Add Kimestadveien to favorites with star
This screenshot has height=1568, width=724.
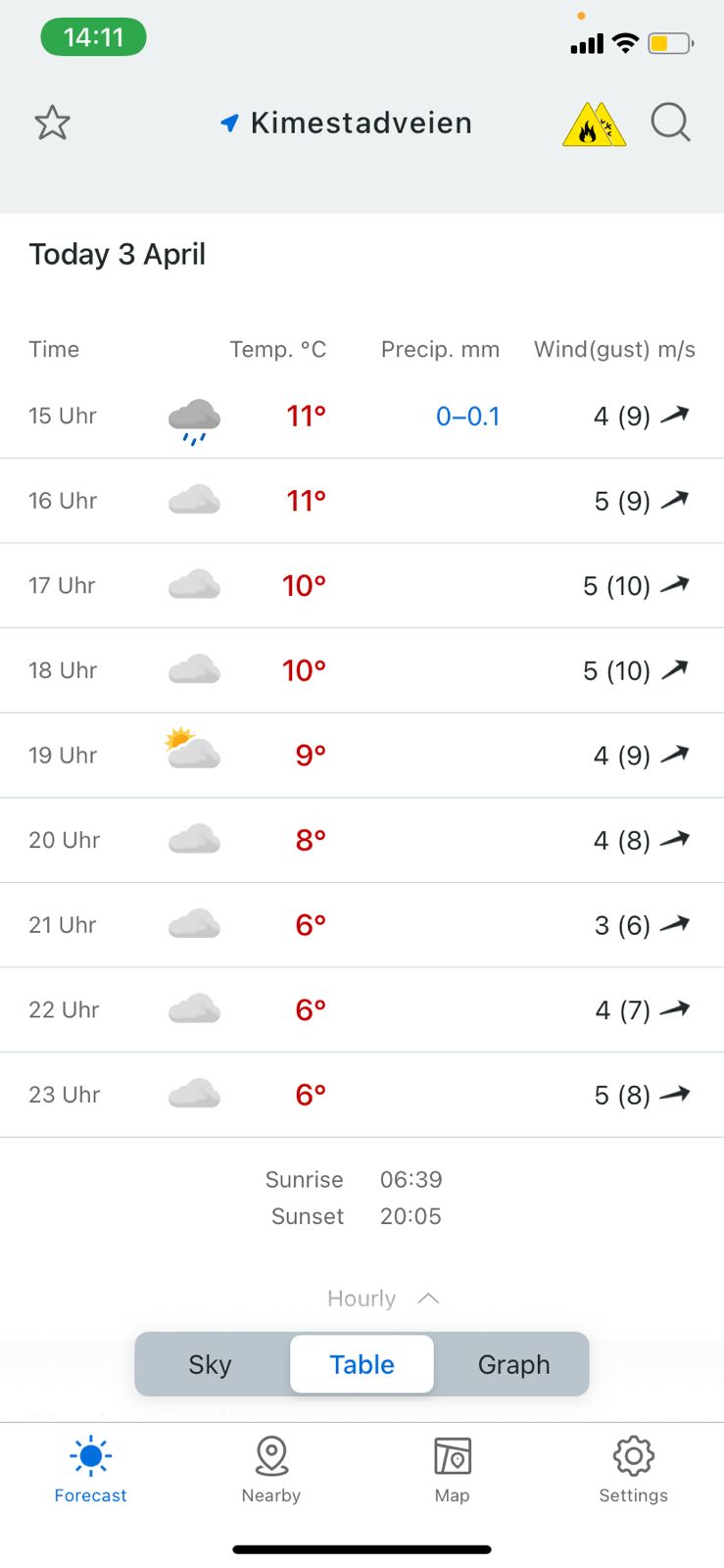pyautogui.click(x=52, y=123)
